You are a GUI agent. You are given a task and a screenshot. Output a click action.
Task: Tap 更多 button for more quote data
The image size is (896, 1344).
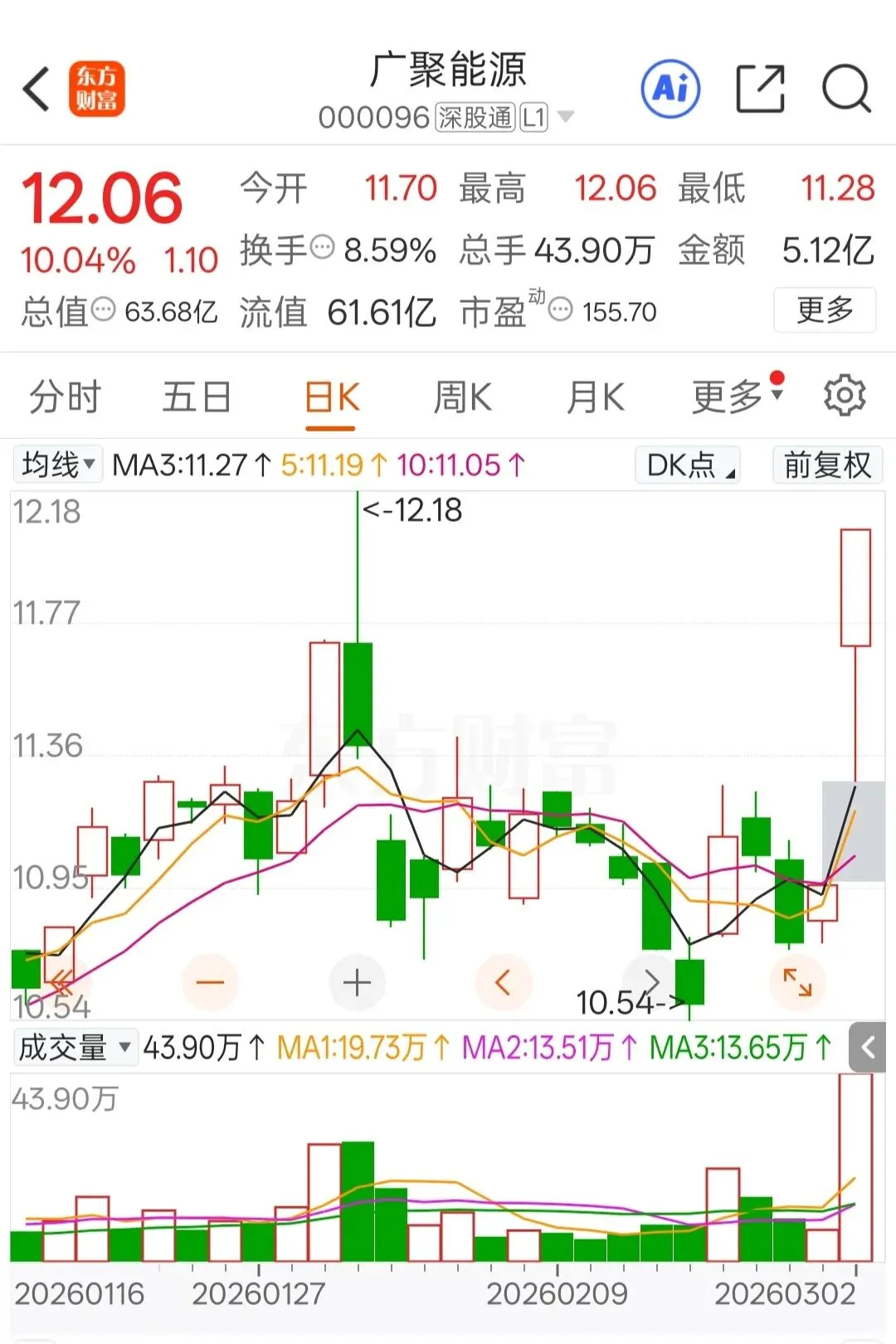[x=824, y=310]
